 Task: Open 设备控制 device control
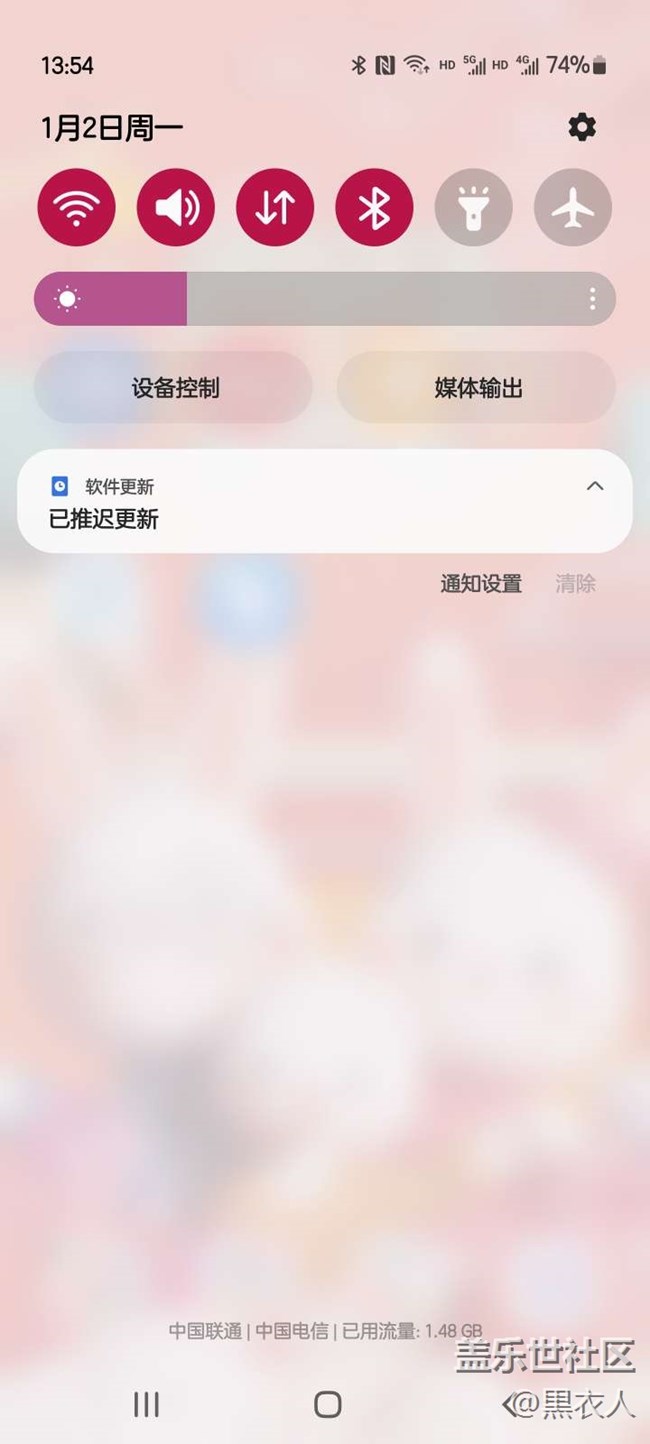point(174,387)
